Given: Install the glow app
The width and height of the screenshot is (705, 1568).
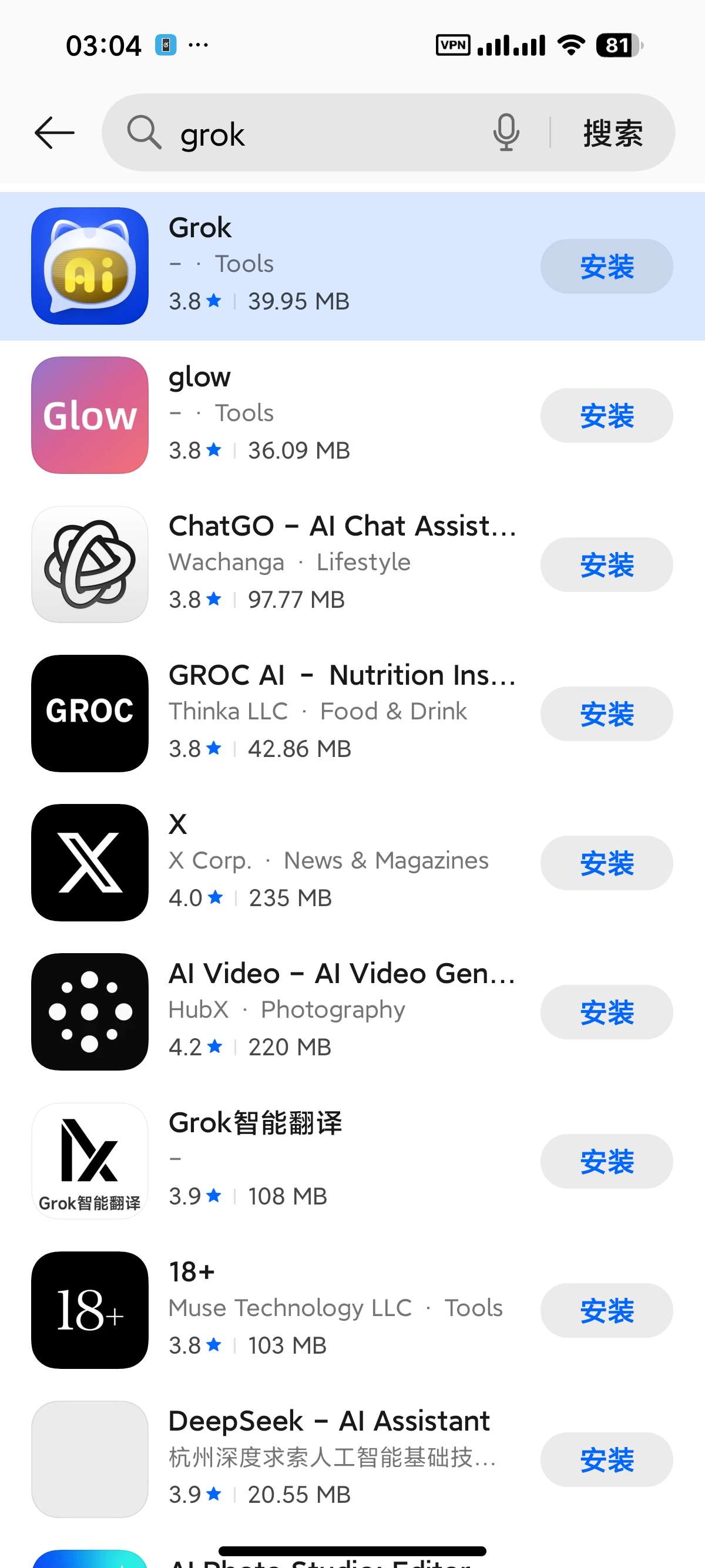Looking at the screenshot, I should click(x=606, y=416).
